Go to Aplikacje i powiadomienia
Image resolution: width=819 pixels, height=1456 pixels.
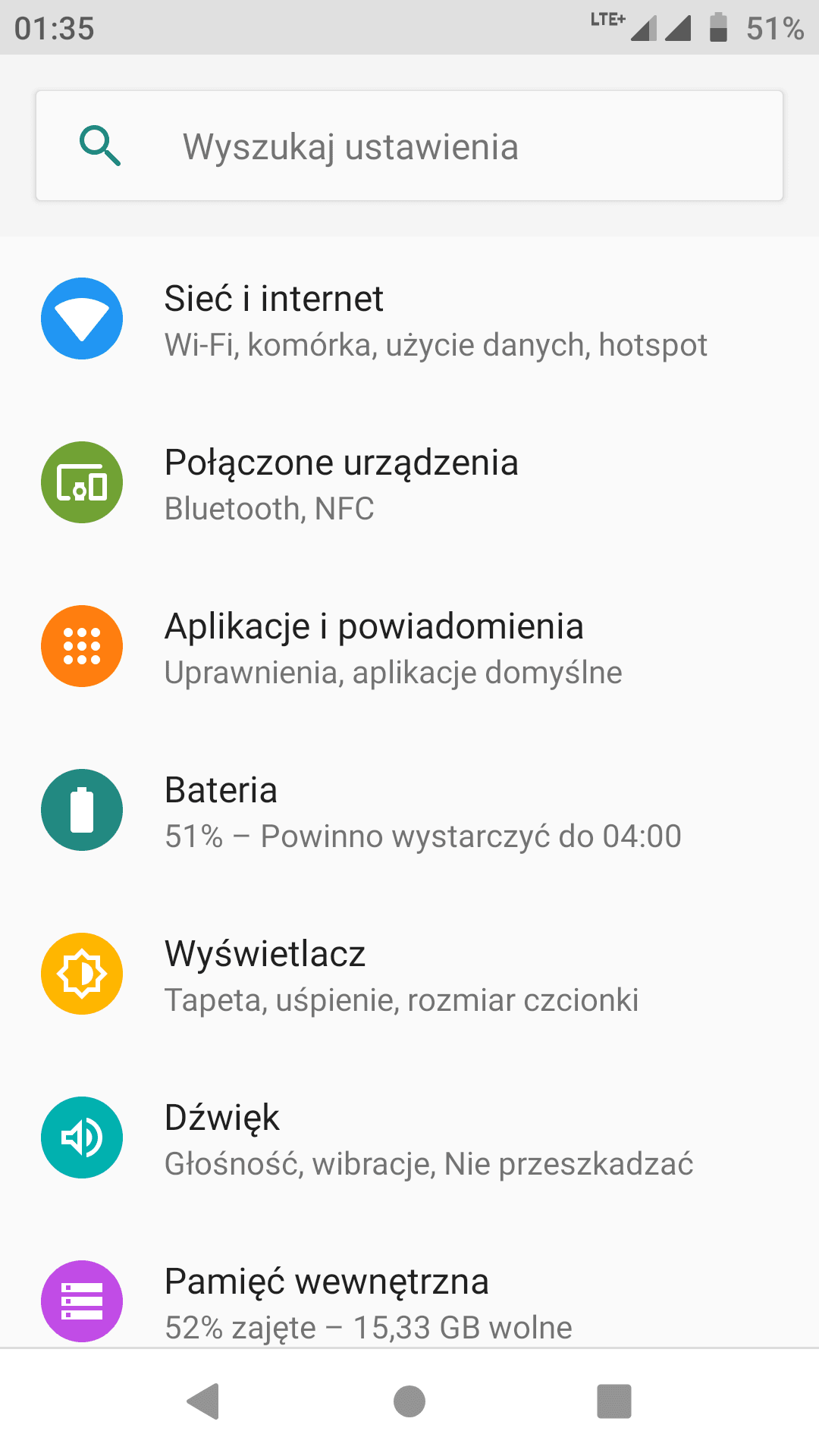[409, 646]
